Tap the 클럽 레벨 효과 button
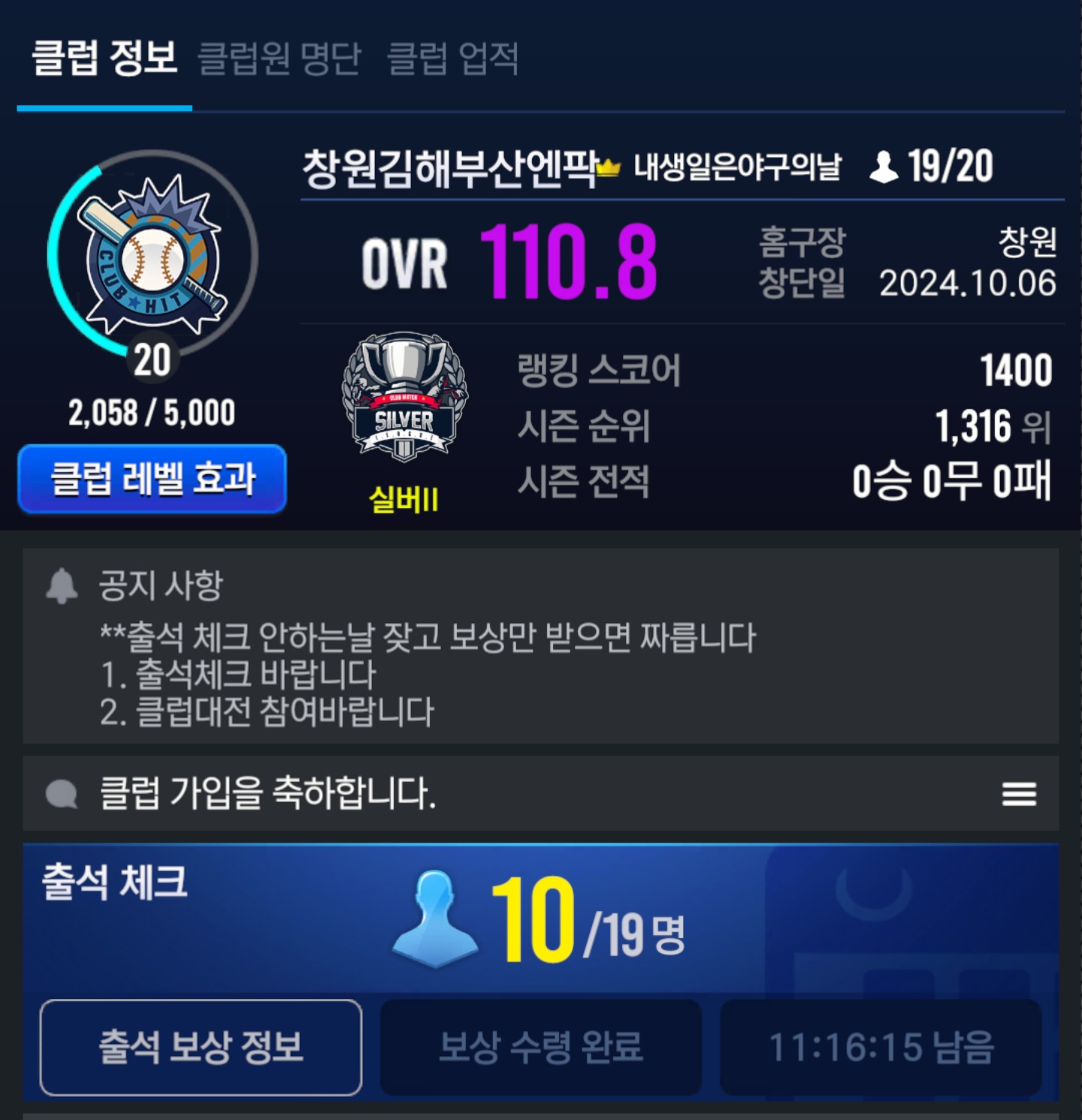Image resolution: width=1082 pixels, height=1120 pixels. pos(153,479)
